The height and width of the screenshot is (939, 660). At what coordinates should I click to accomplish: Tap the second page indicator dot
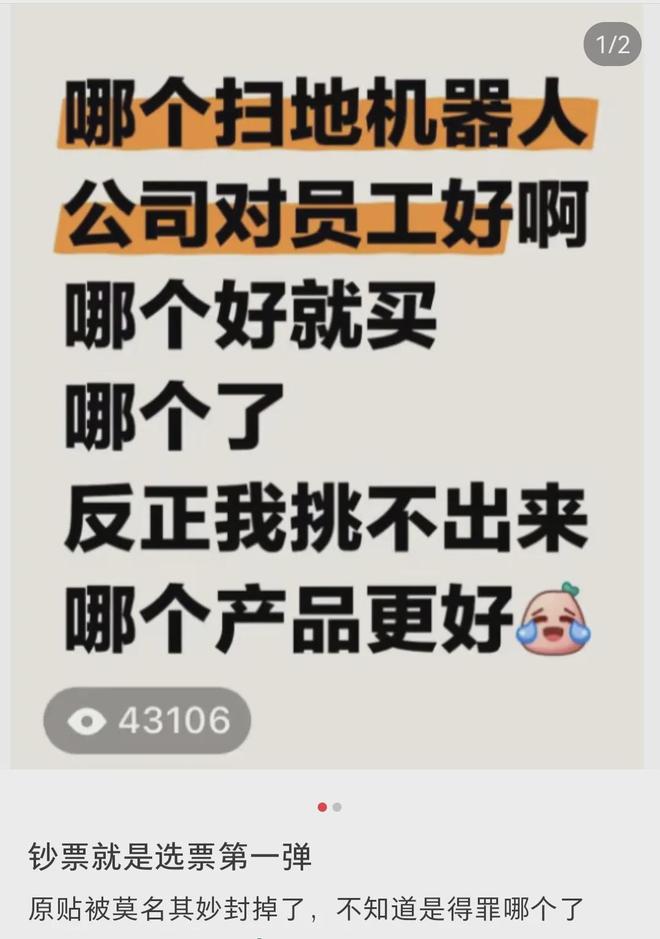338,807
